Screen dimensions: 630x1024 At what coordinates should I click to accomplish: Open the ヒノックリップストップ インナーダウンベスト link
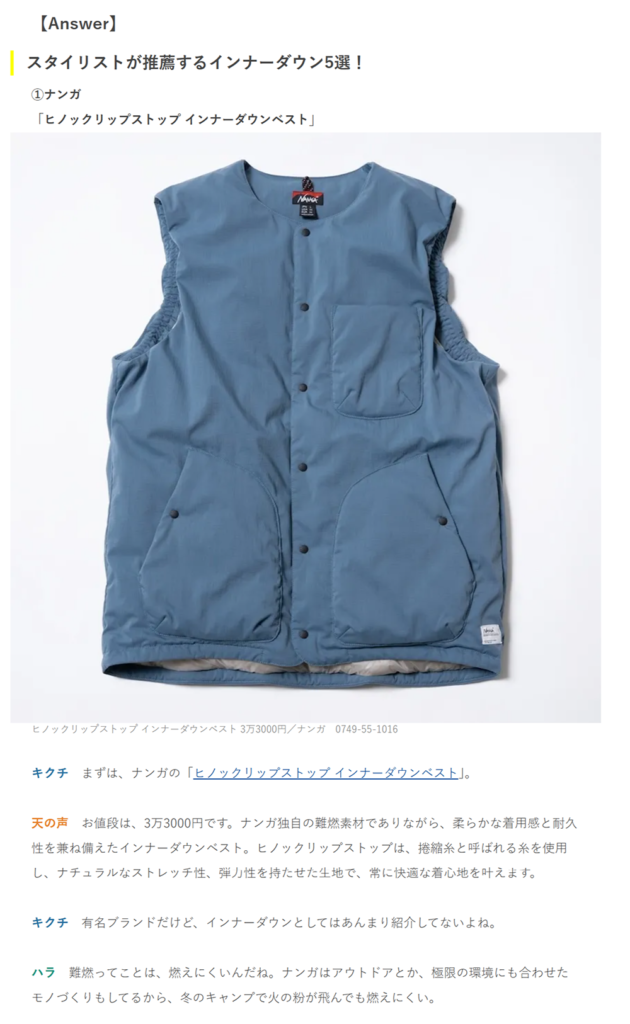[326, 772]
